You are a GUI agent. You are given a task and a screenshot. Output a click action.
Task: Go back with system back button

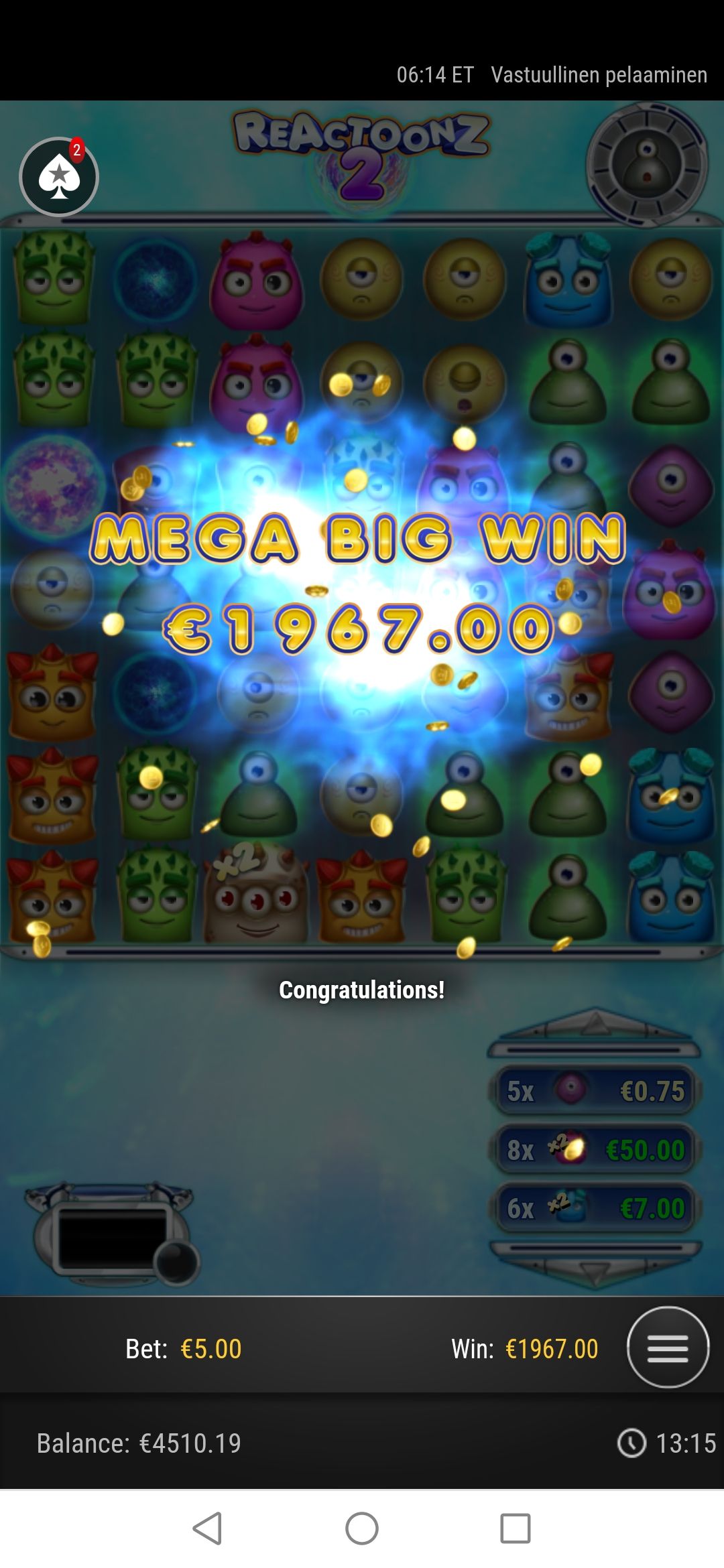click(x=207, y=1528)
